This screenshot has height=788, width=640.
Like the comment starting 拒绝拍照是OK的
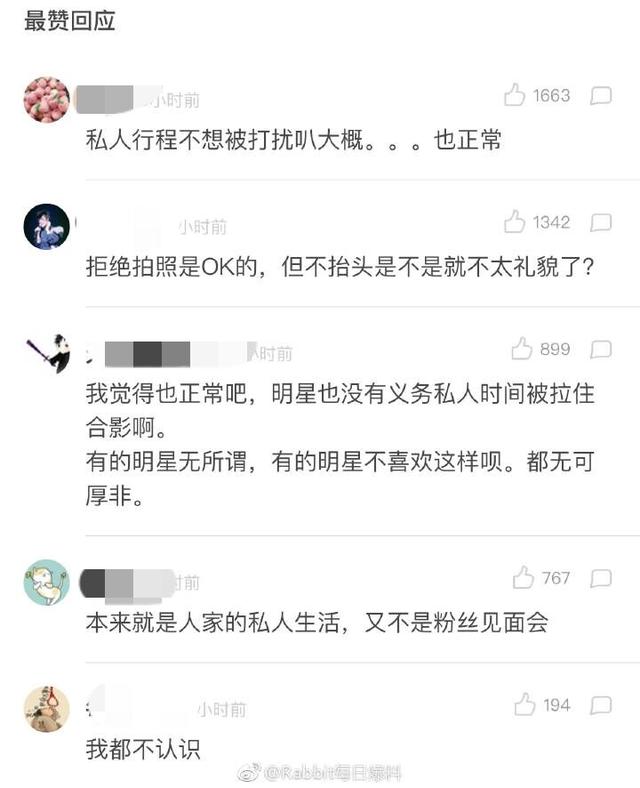tap(515, 222)
